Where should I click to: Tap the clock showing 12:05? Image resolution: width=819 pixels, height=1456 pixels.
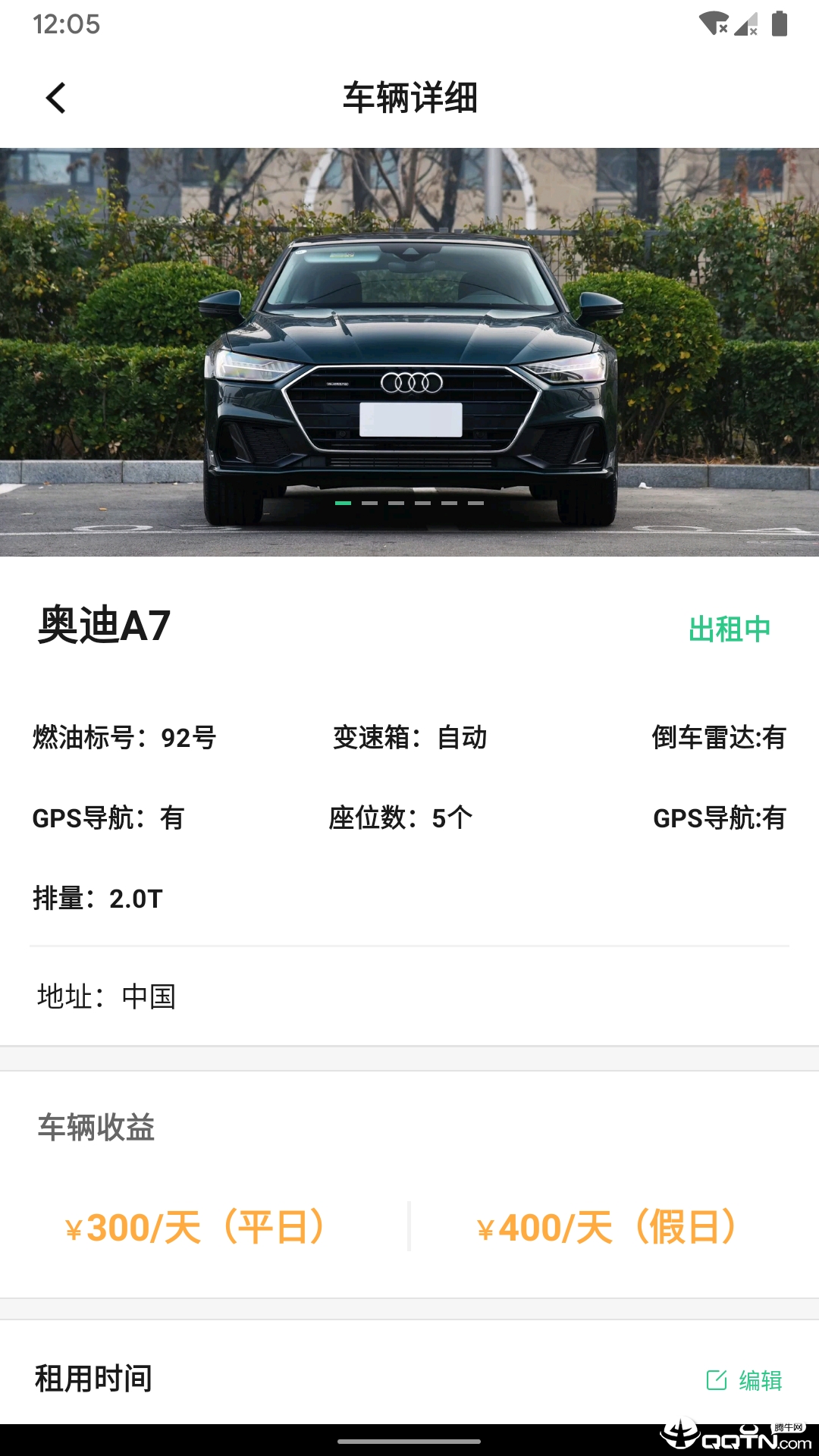tap(67, 24)
